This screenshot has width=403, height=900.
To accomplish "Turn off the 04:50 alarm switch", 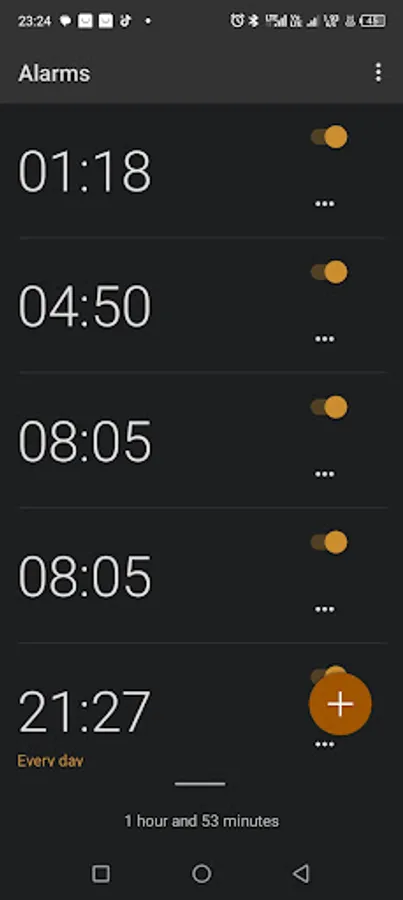I will point(329,271).
